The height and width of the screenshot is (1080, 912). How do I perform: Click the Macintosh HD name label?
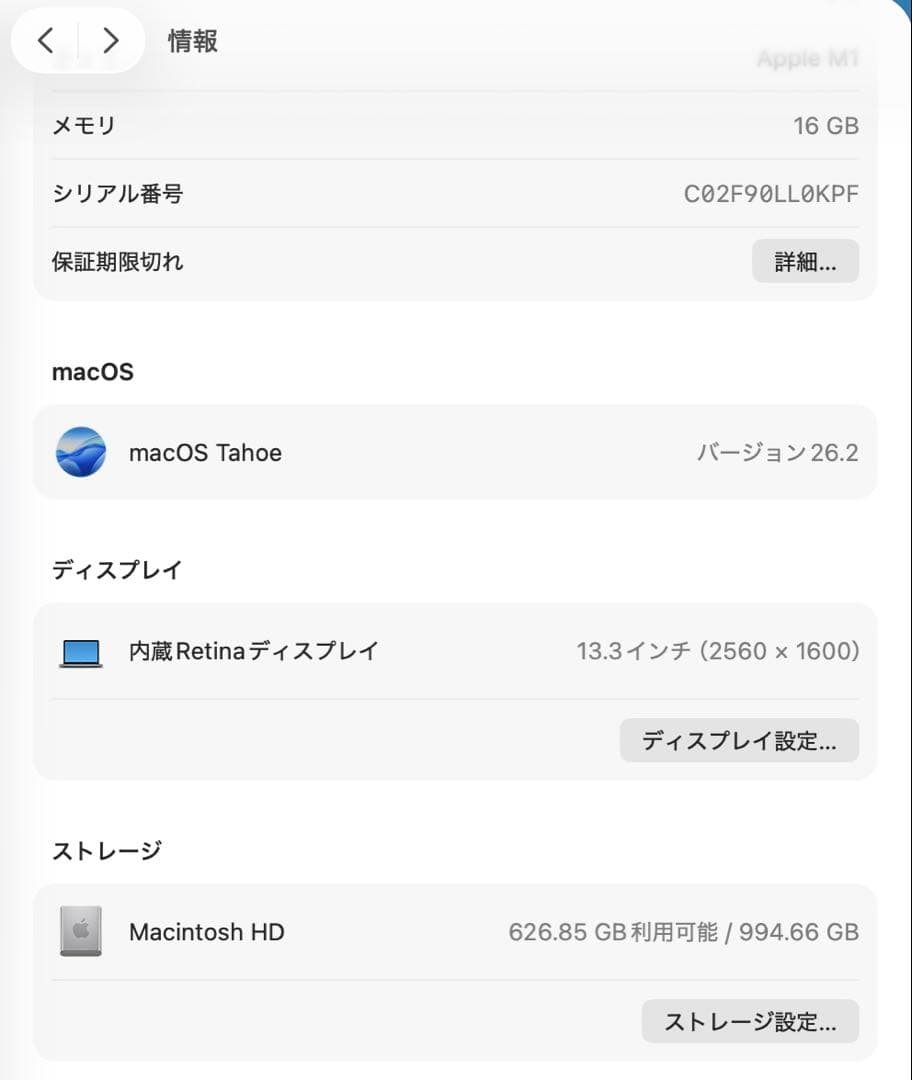pos(206,931)
